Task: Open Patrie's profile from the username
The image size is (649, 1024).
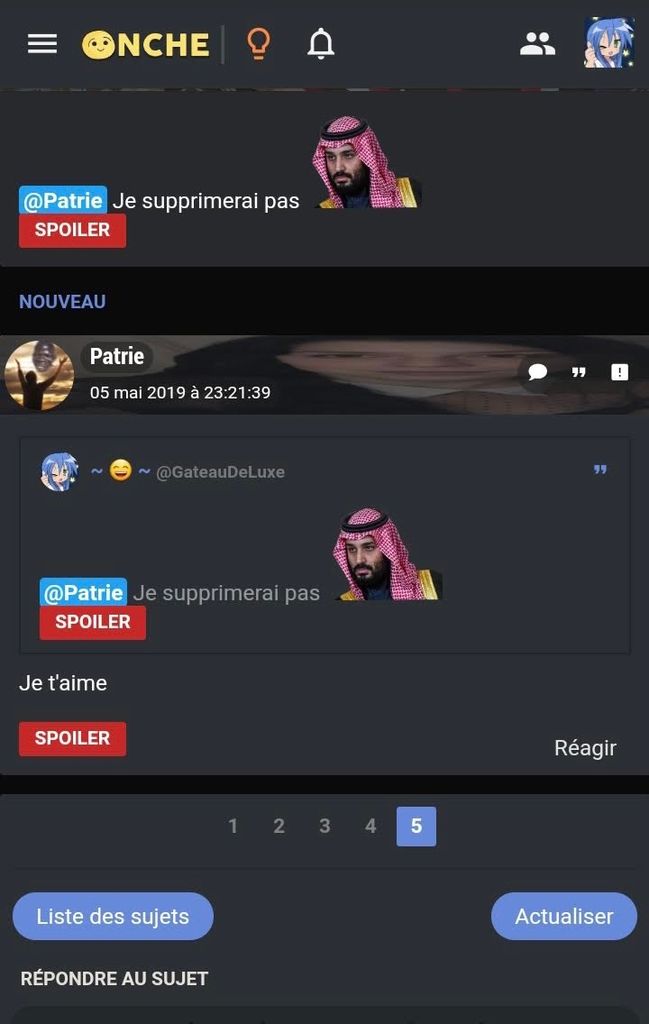Action: coord(117,356)
